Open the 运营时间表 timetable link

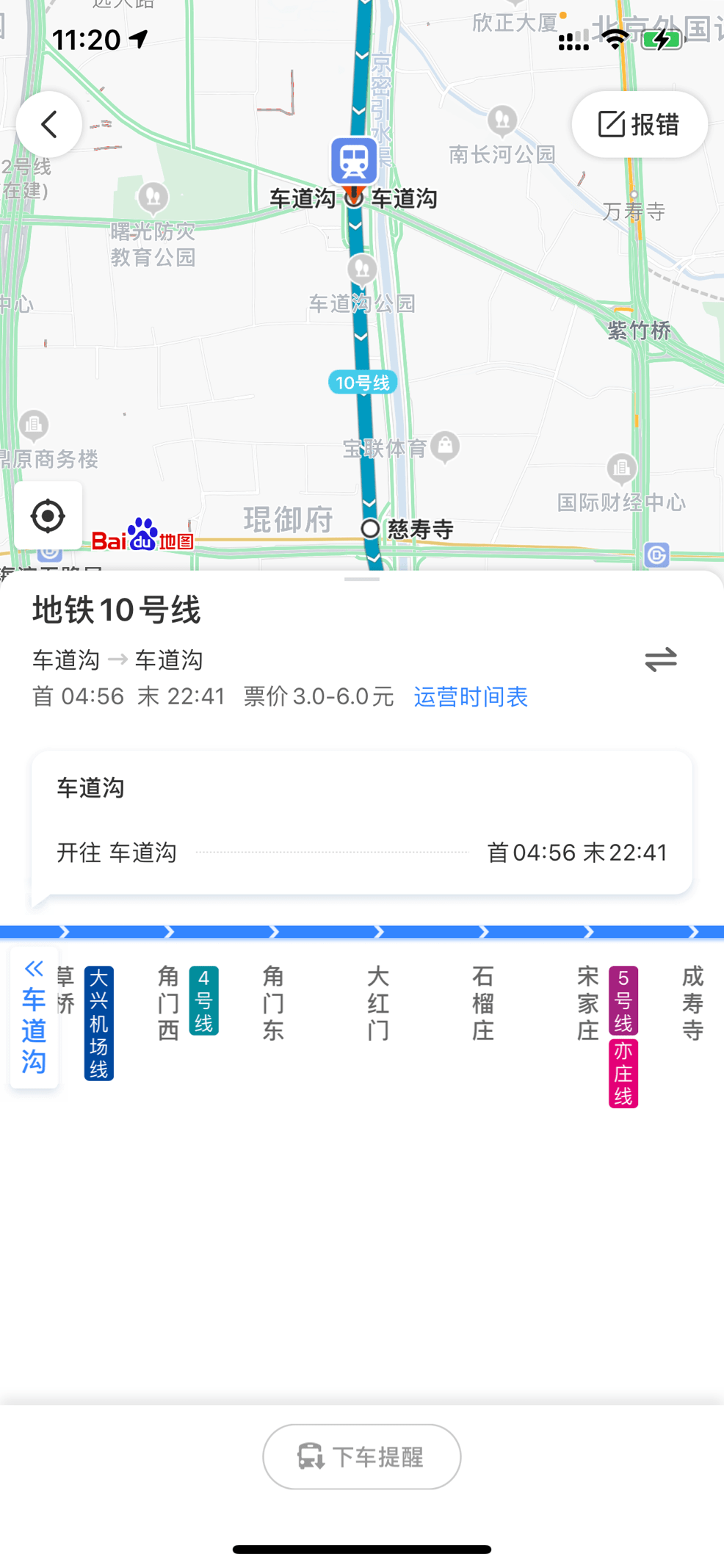coord(471,696)
